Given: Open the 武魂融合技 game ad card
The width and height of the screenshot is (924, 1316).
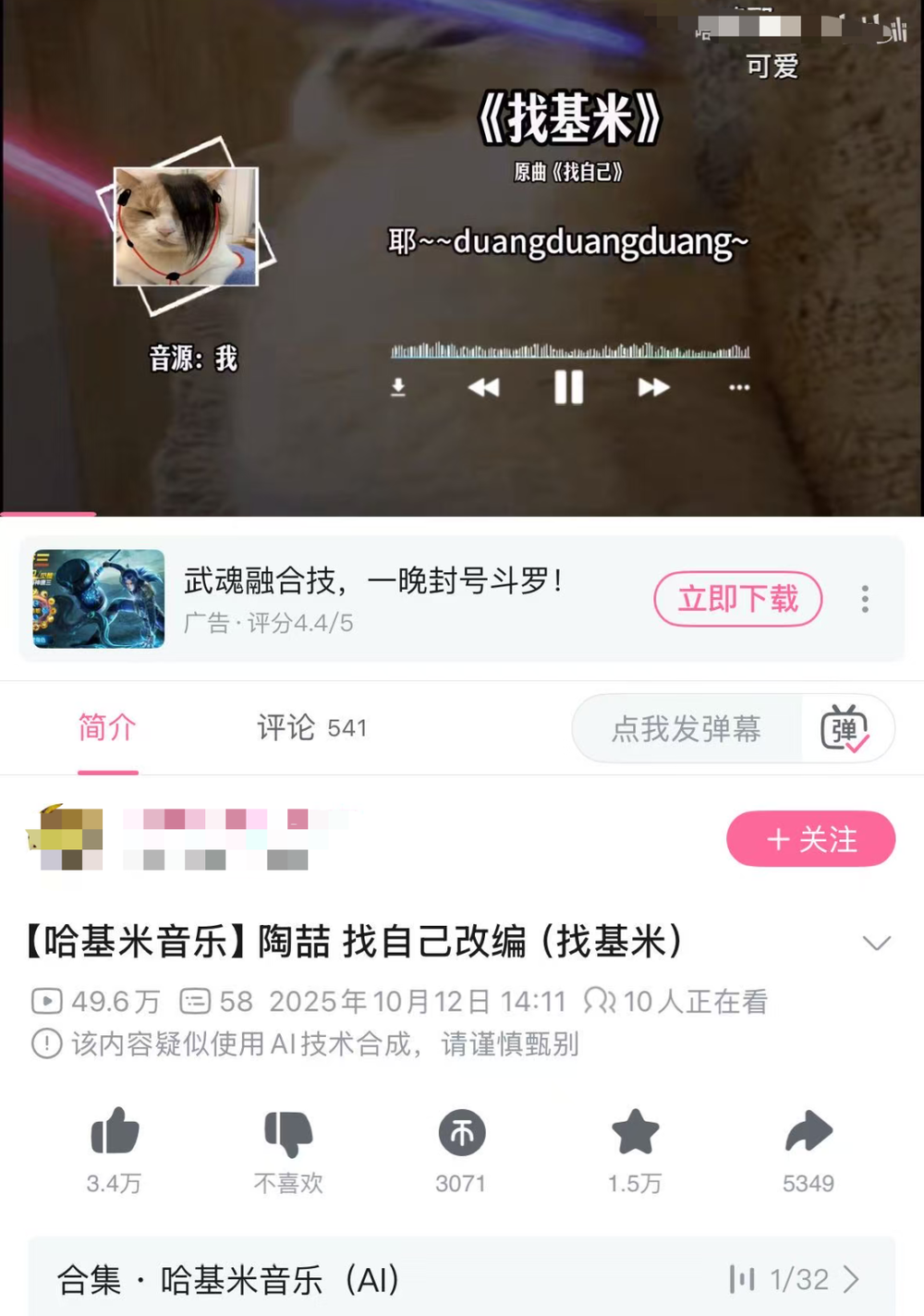Looking at the screenshot, I should (x=370, y=599).
